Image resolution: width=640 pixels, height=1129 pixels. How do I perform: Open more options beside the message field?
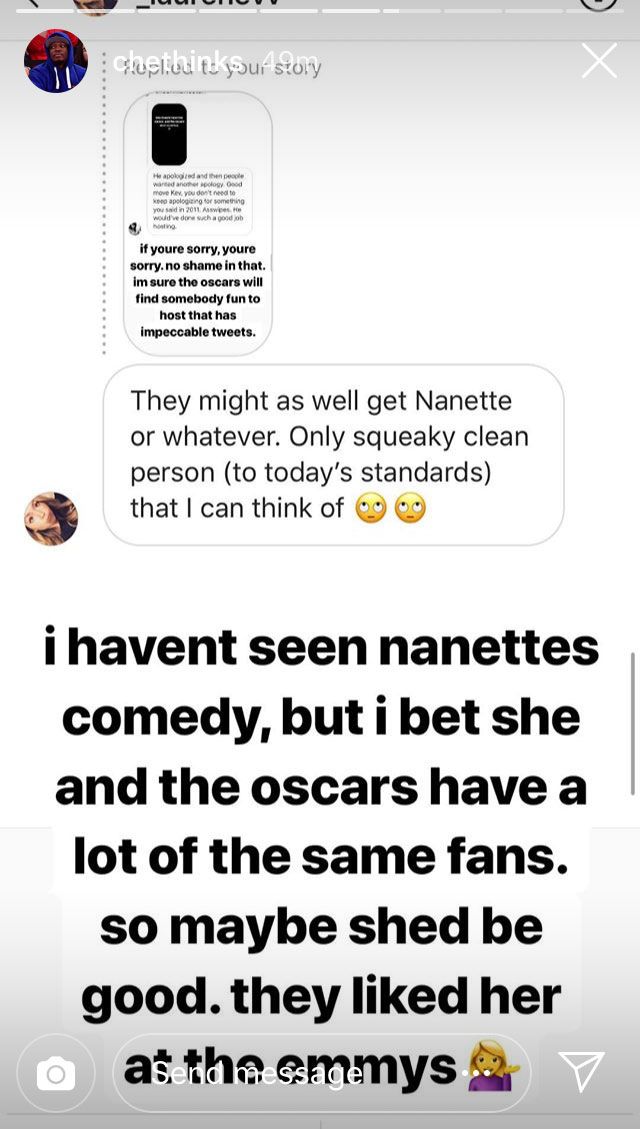(x=477, y=1073)
